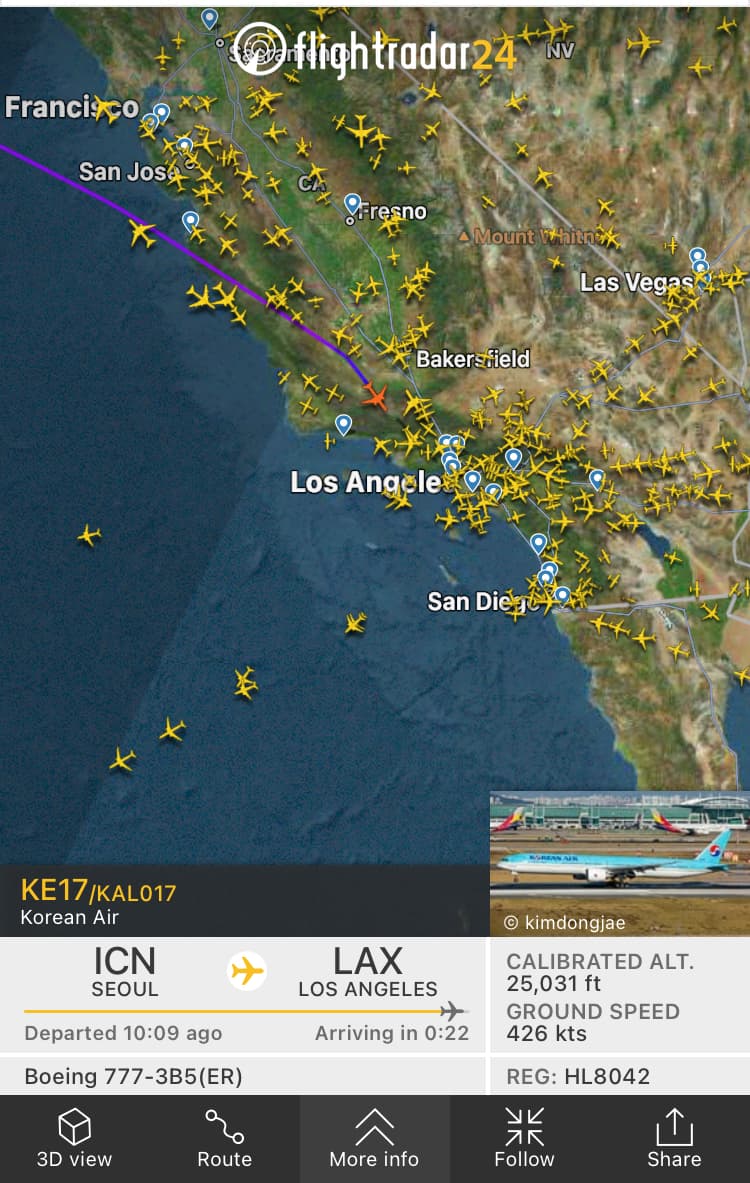Viewport: 750px width, 1183px height.
Task: Expand More info for flight KE17
Action: [x=374, y=1139]
